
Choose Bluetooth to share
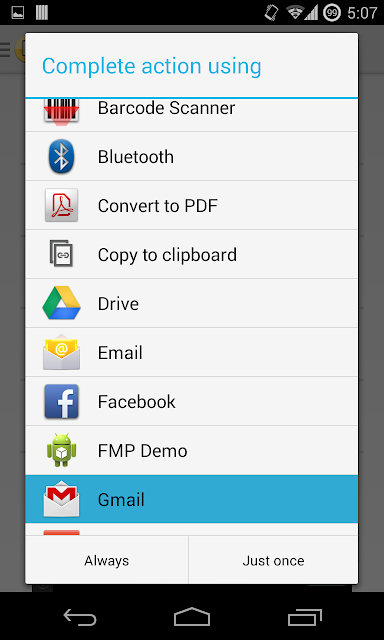click(x=191, y=156)
